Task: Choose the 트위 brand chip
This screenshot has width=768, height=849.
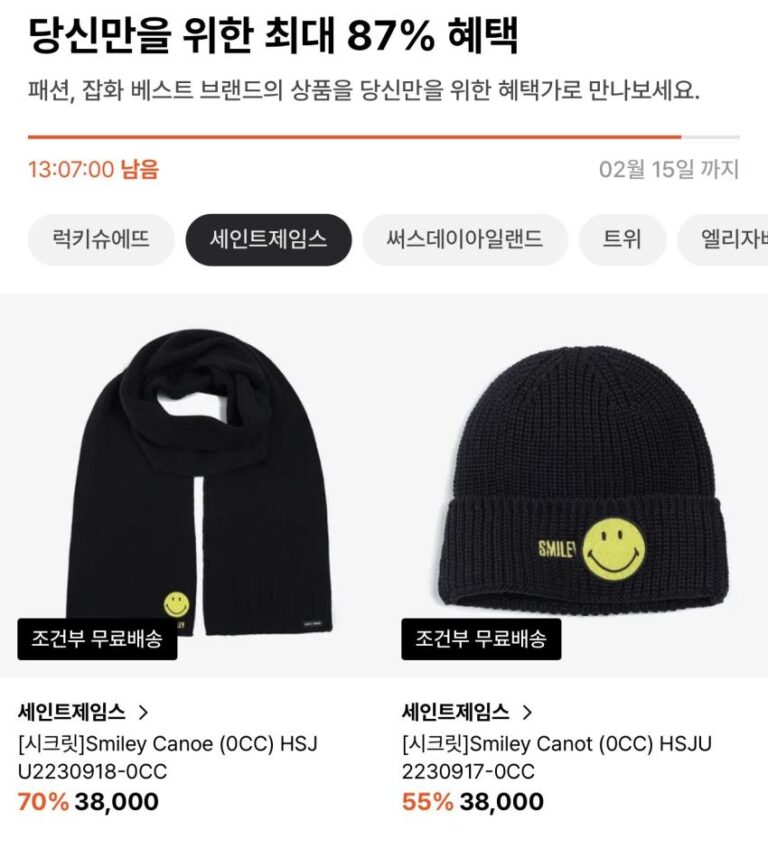Action: click(621, 240)
